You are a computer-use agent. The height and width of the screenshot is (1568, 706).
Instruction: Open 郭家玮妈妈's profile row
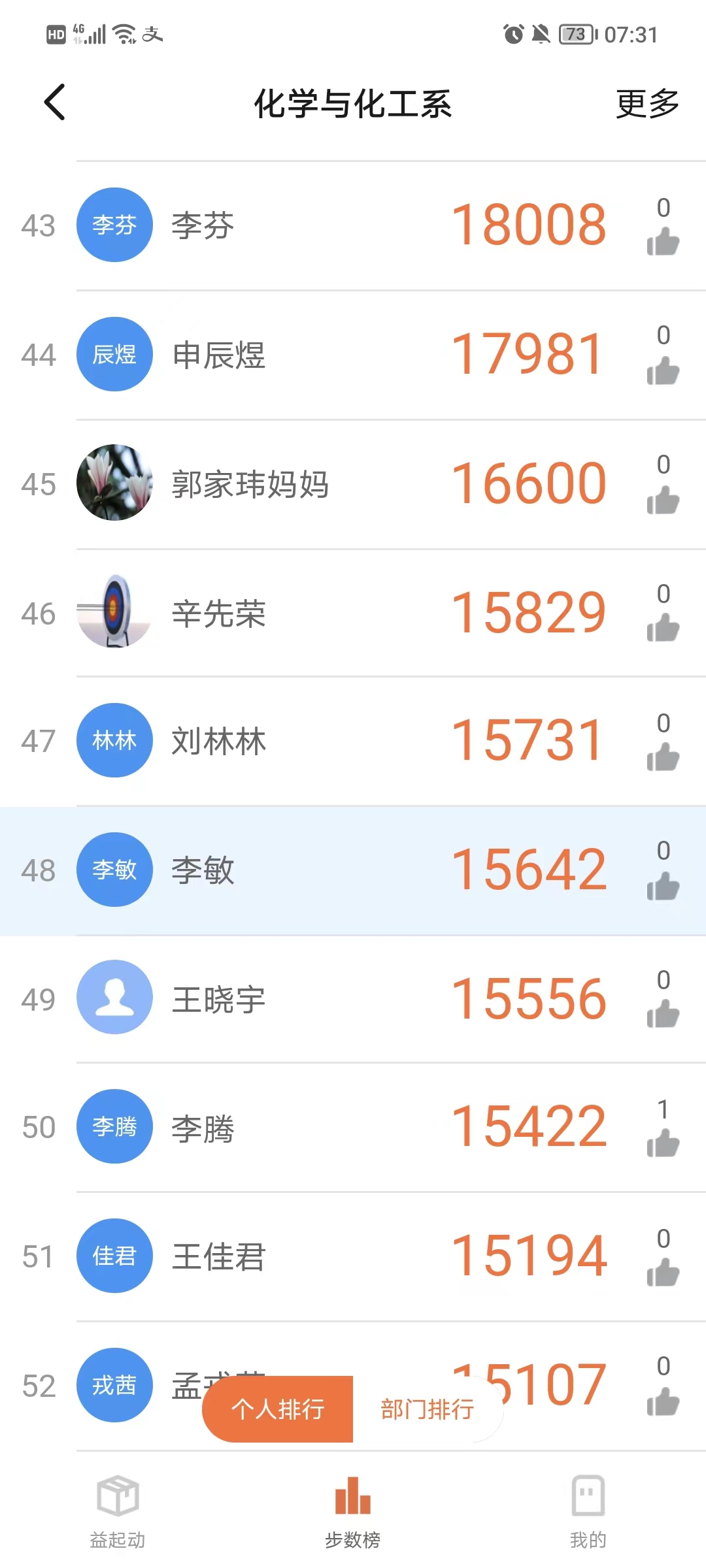point(353,484)
